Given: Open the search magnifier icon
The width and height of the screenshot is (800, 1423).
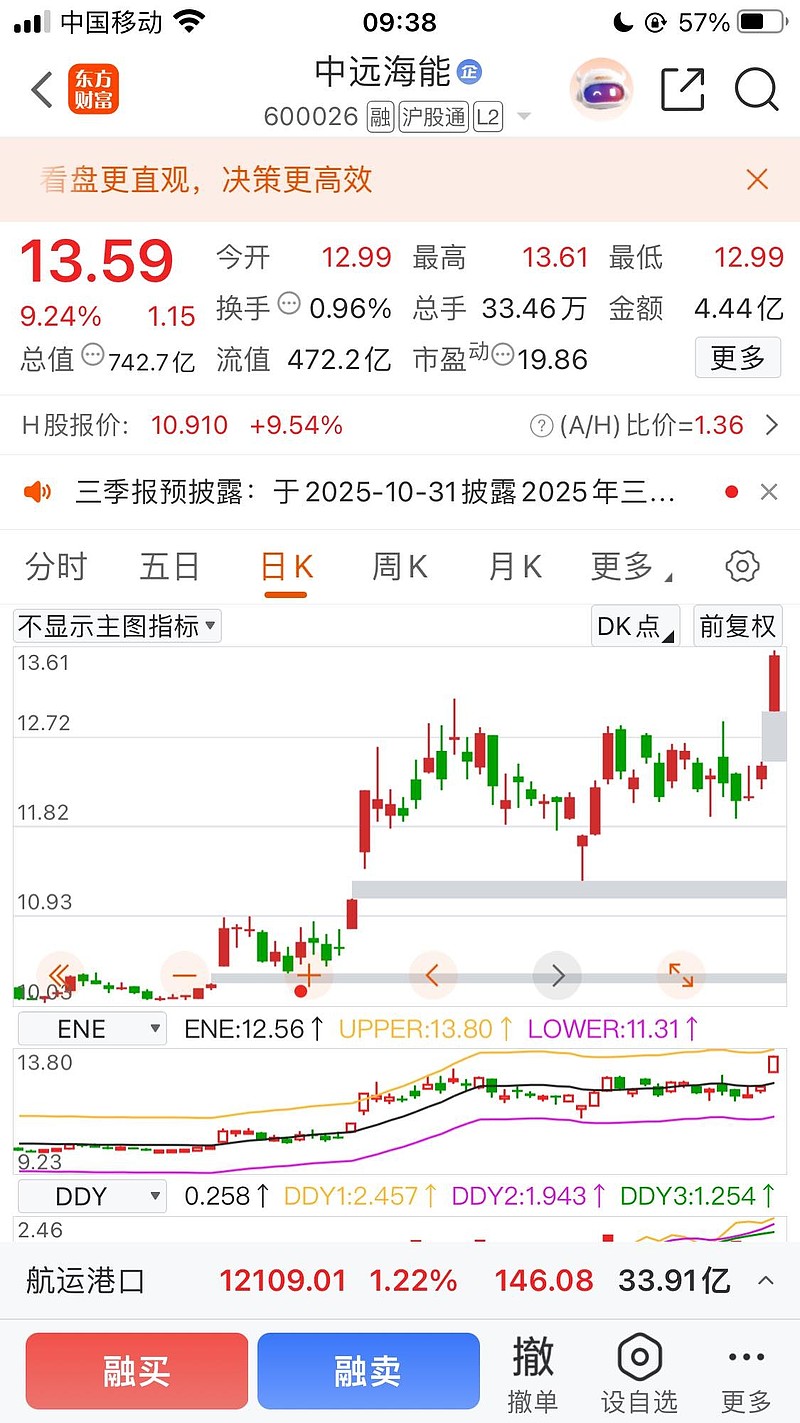Looking at the screenshot, I should [757, 89].
